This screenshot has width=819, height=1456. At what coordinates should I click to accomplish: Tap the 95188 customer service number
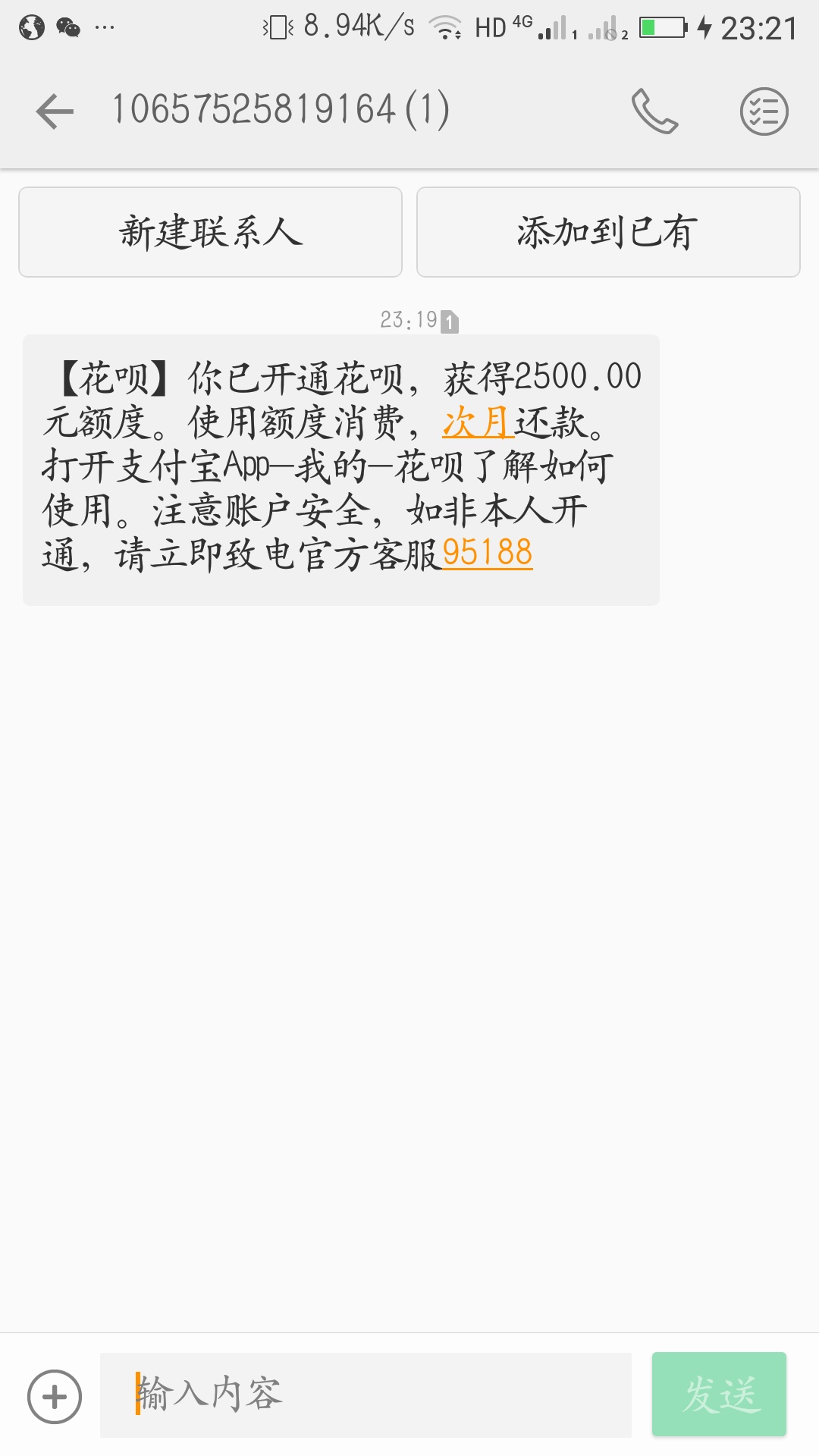[x=487, y=553]
